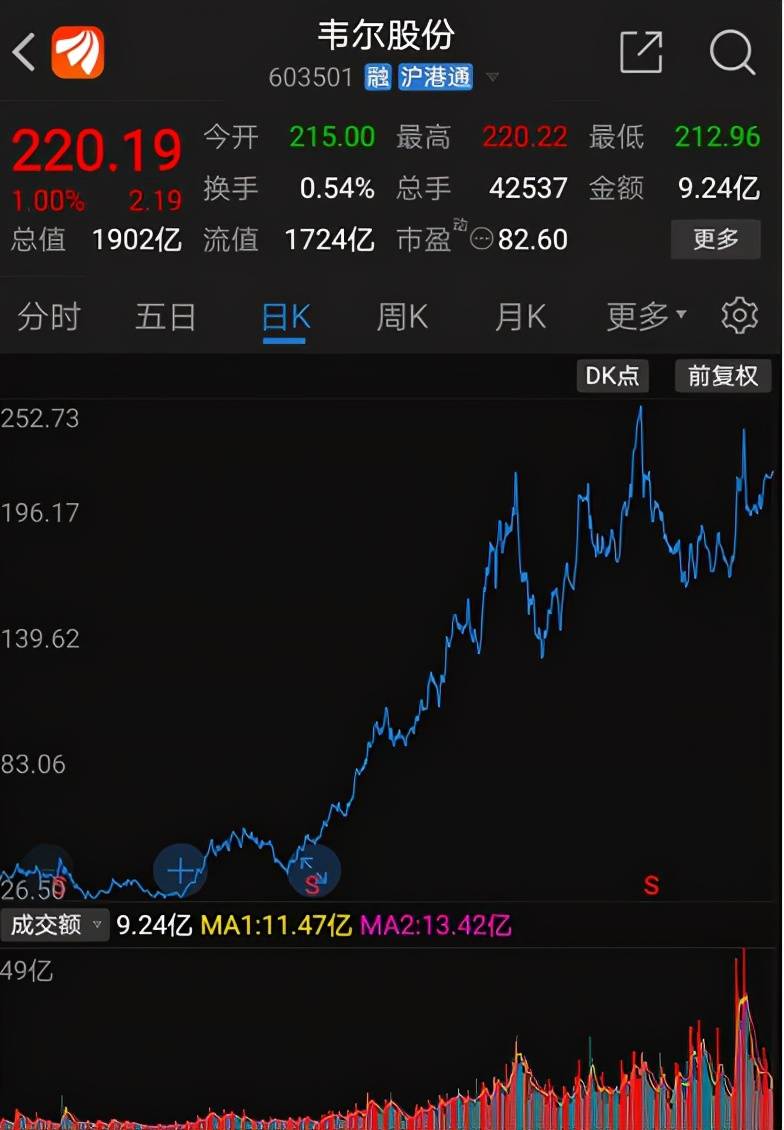The height and width of the screenshot is (1130, 784).
Task: Expand the 沪港通 dropdown arrow
Action: pyautogui.click(x=492, y=78)
